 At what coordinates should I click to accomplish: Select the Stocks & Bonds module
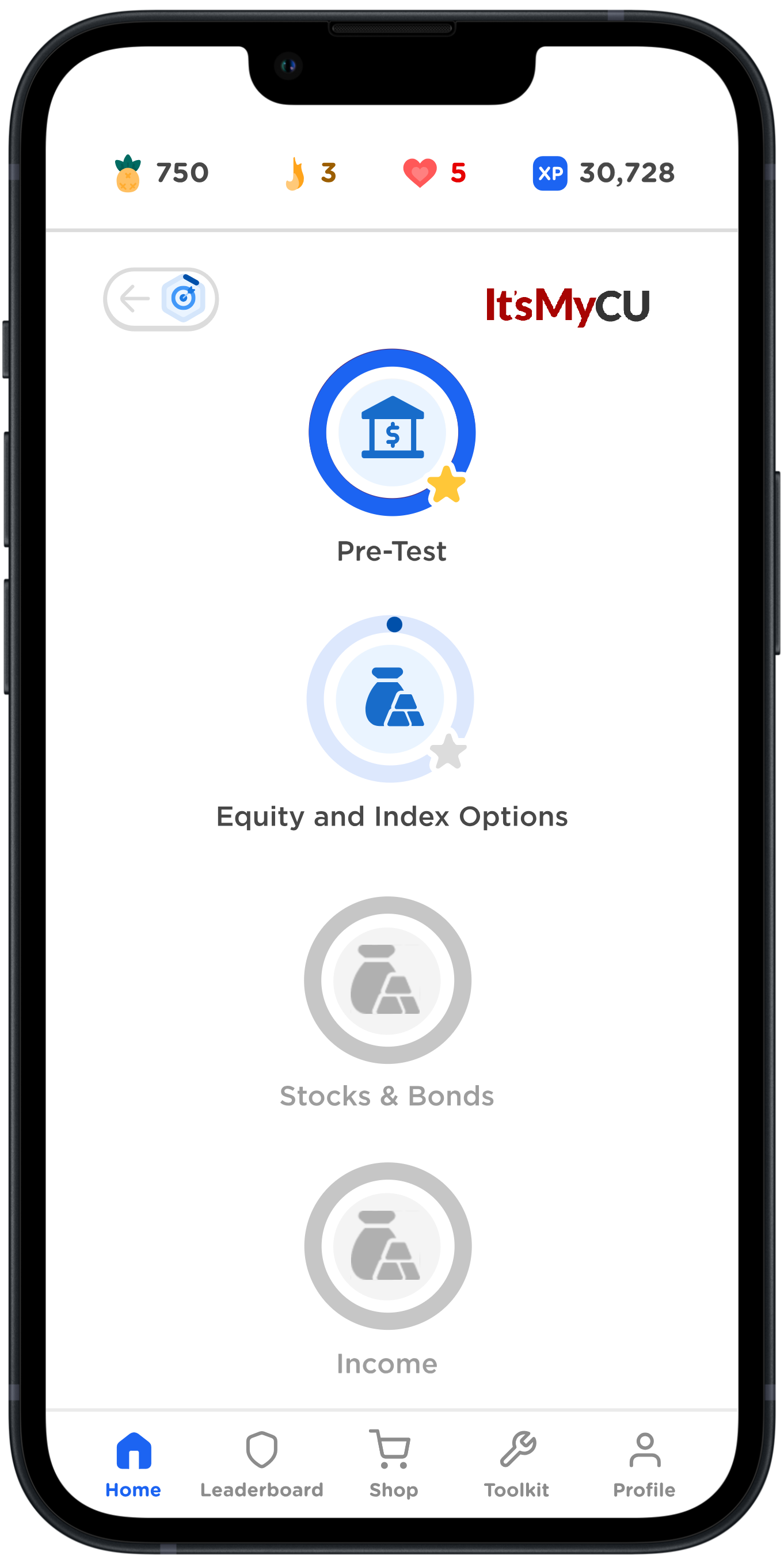[388, 980]
